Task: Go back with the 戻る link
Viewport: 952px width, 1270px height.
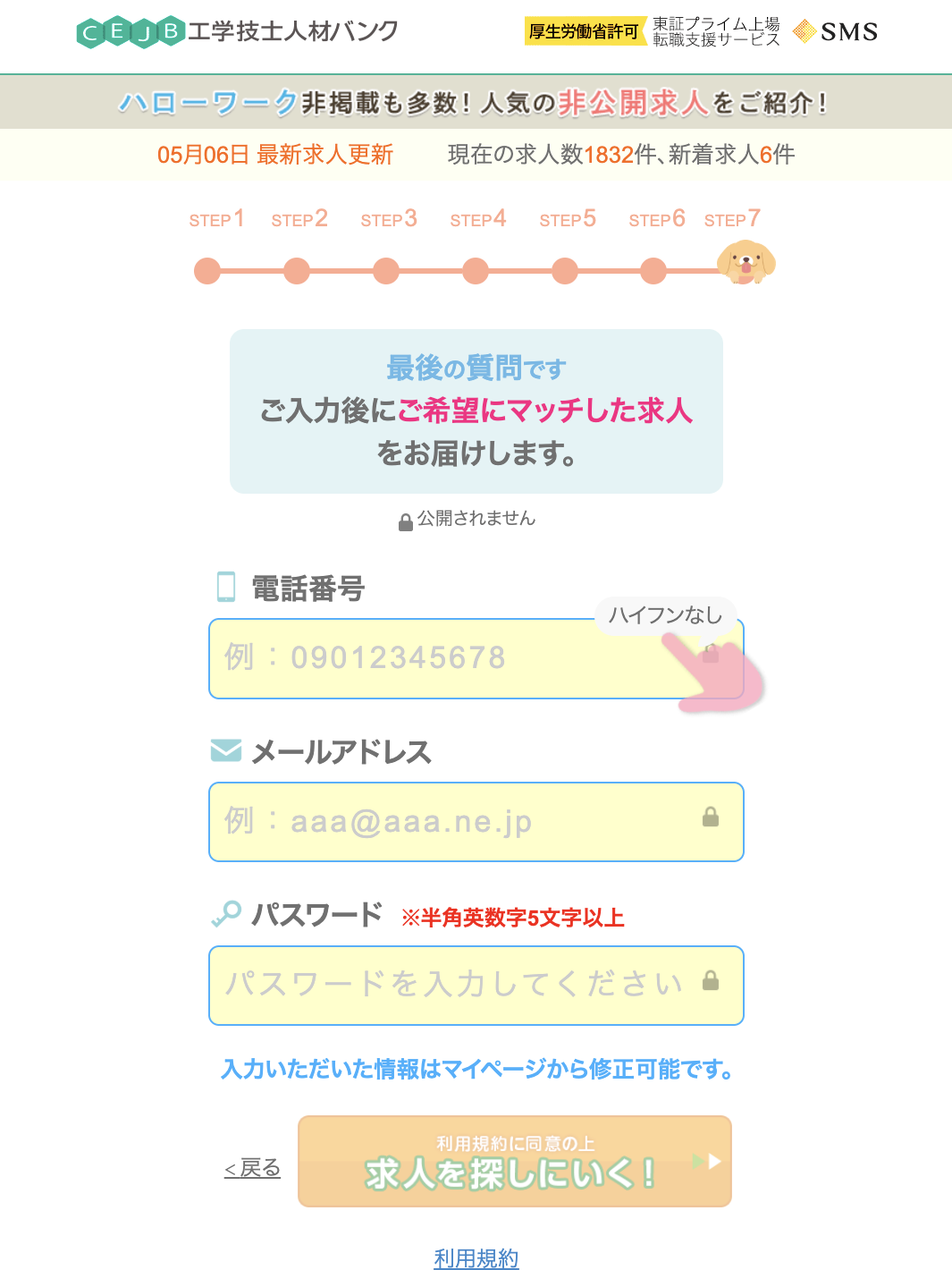Action: [252, 1168]
